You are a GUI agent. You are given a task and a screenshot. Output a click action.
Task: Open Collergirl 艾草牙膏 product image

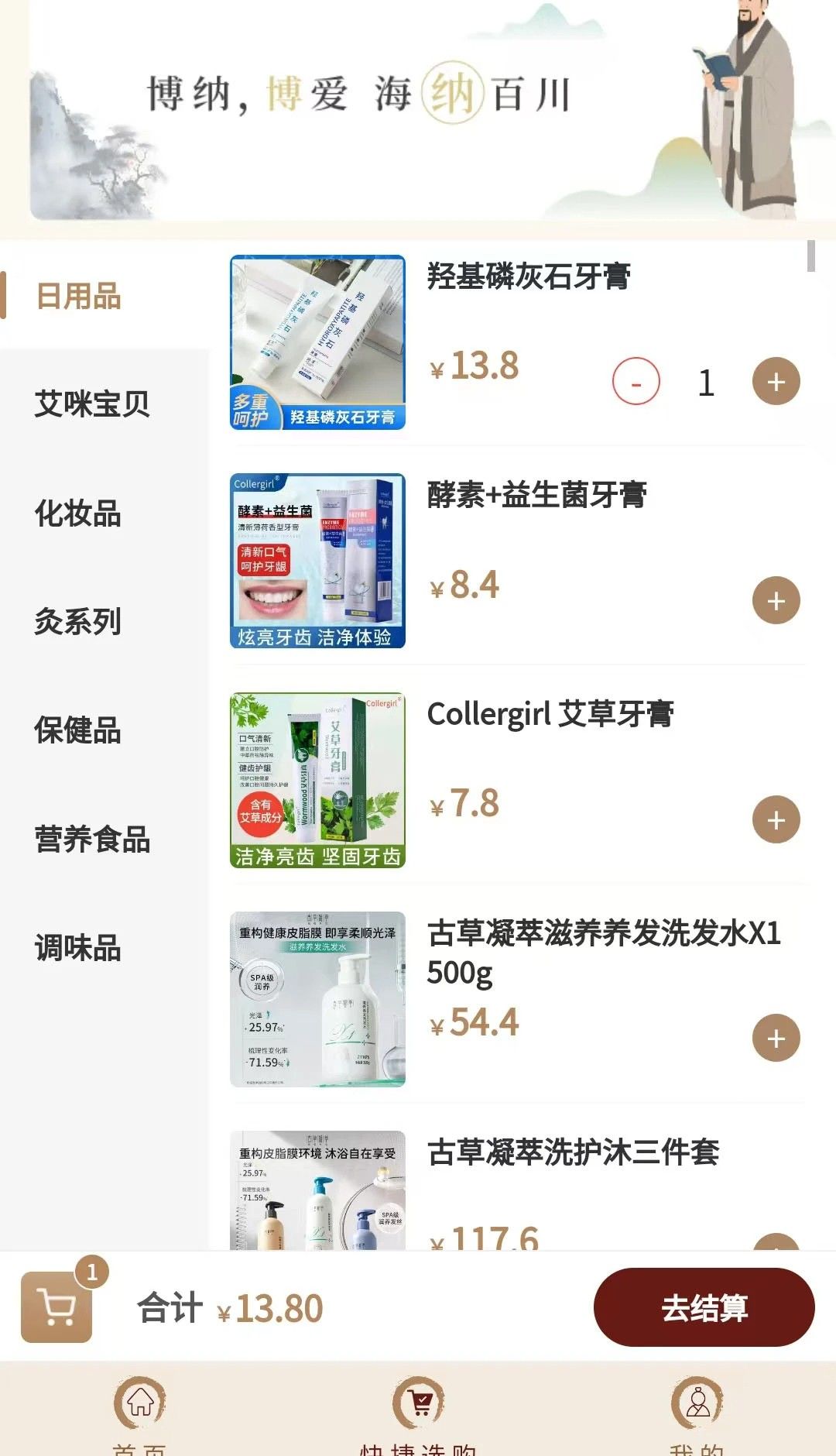[317, 780]
